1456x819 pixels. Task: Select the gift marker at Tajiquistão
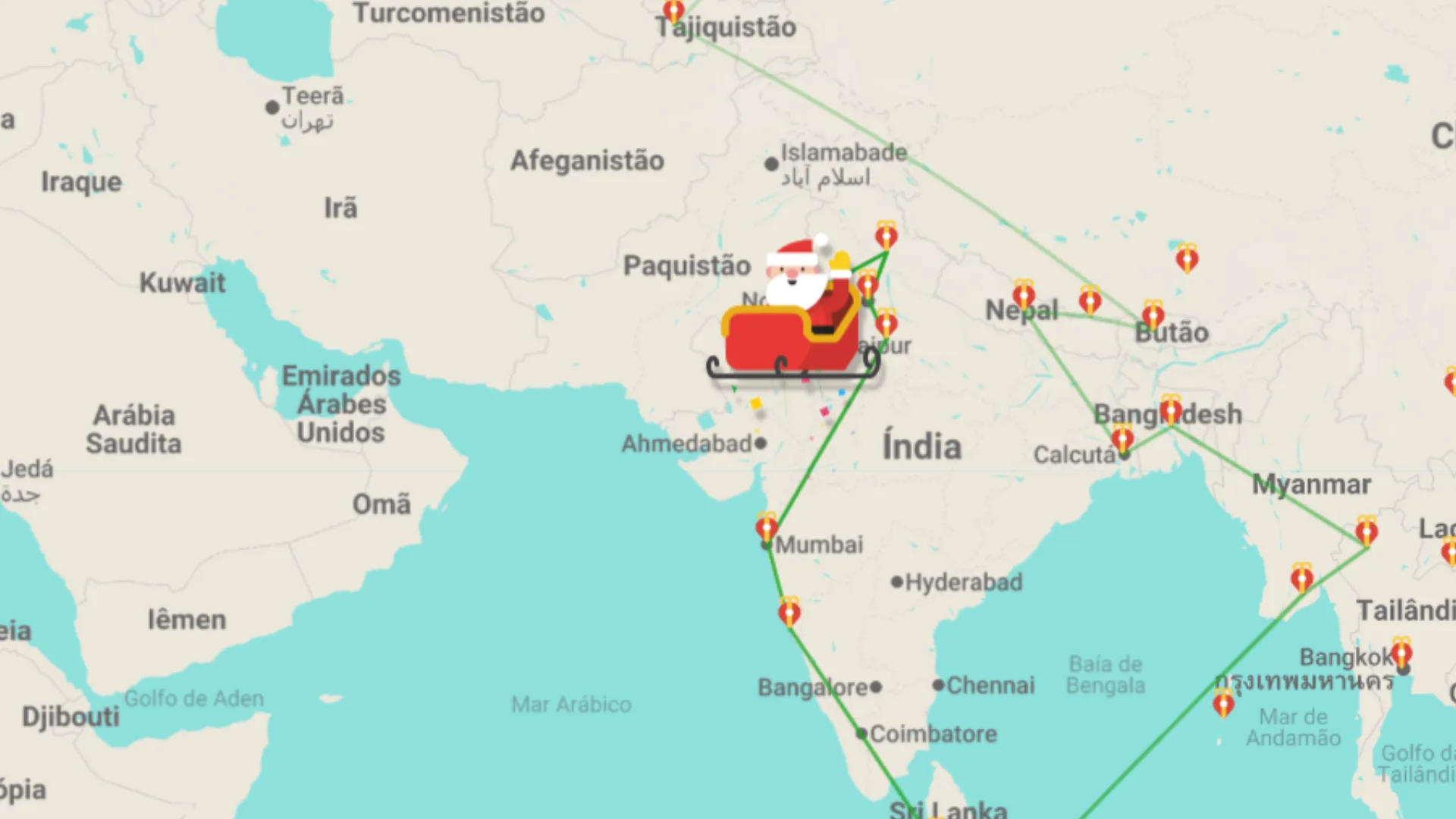[x=673, y=12]
